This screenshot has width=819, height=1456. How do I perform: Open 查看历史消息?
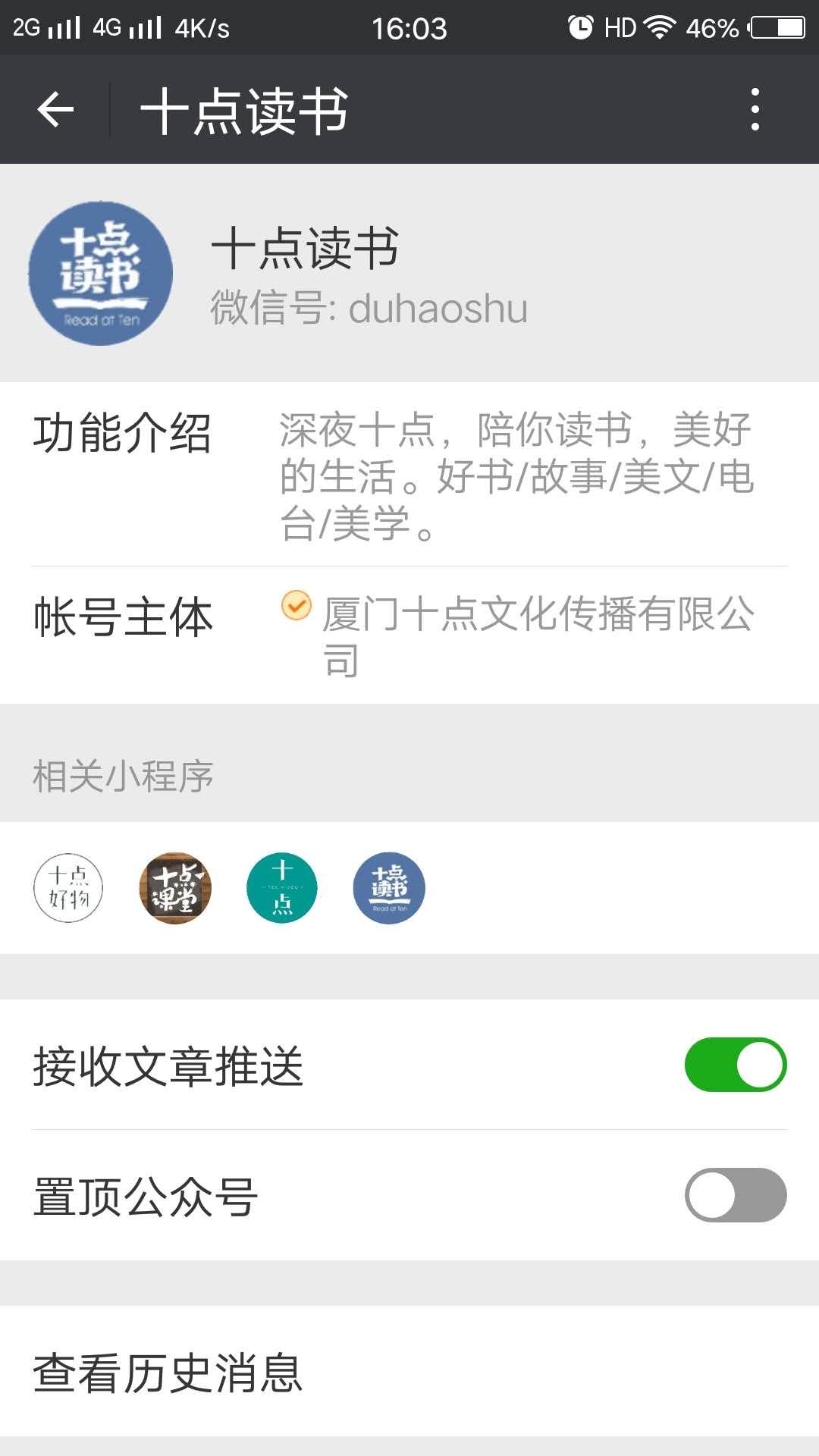[x=409, y=1371]
